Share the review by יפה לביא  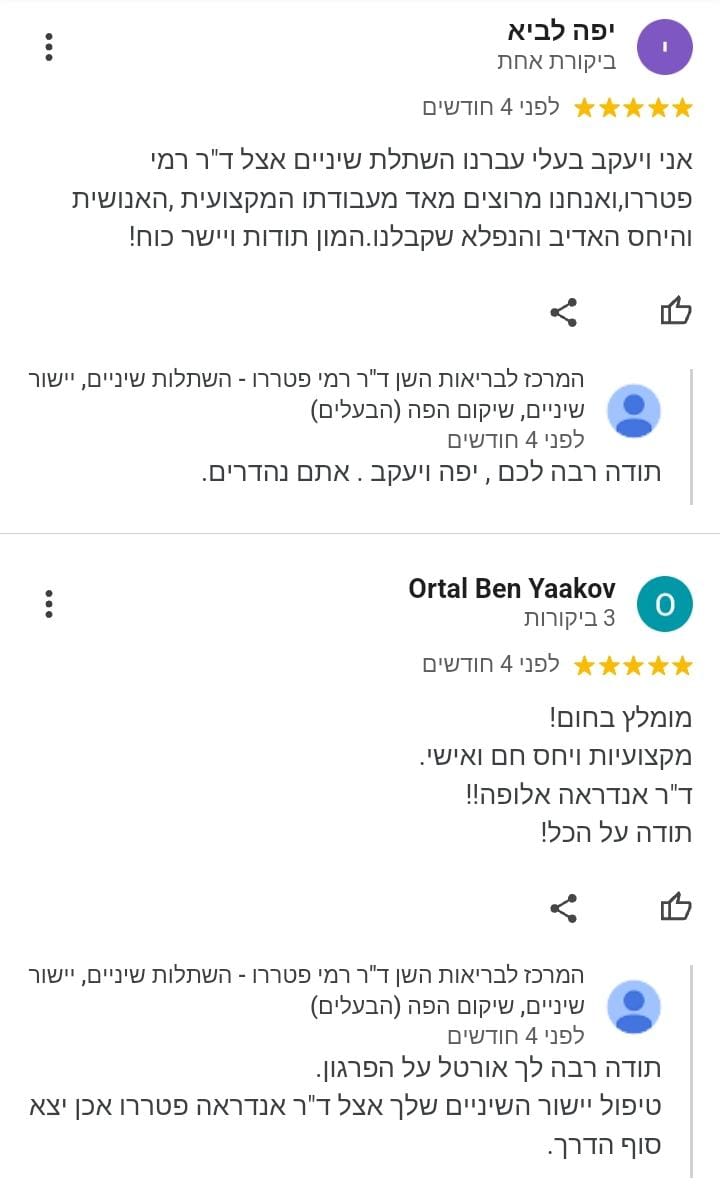(564, 312)
